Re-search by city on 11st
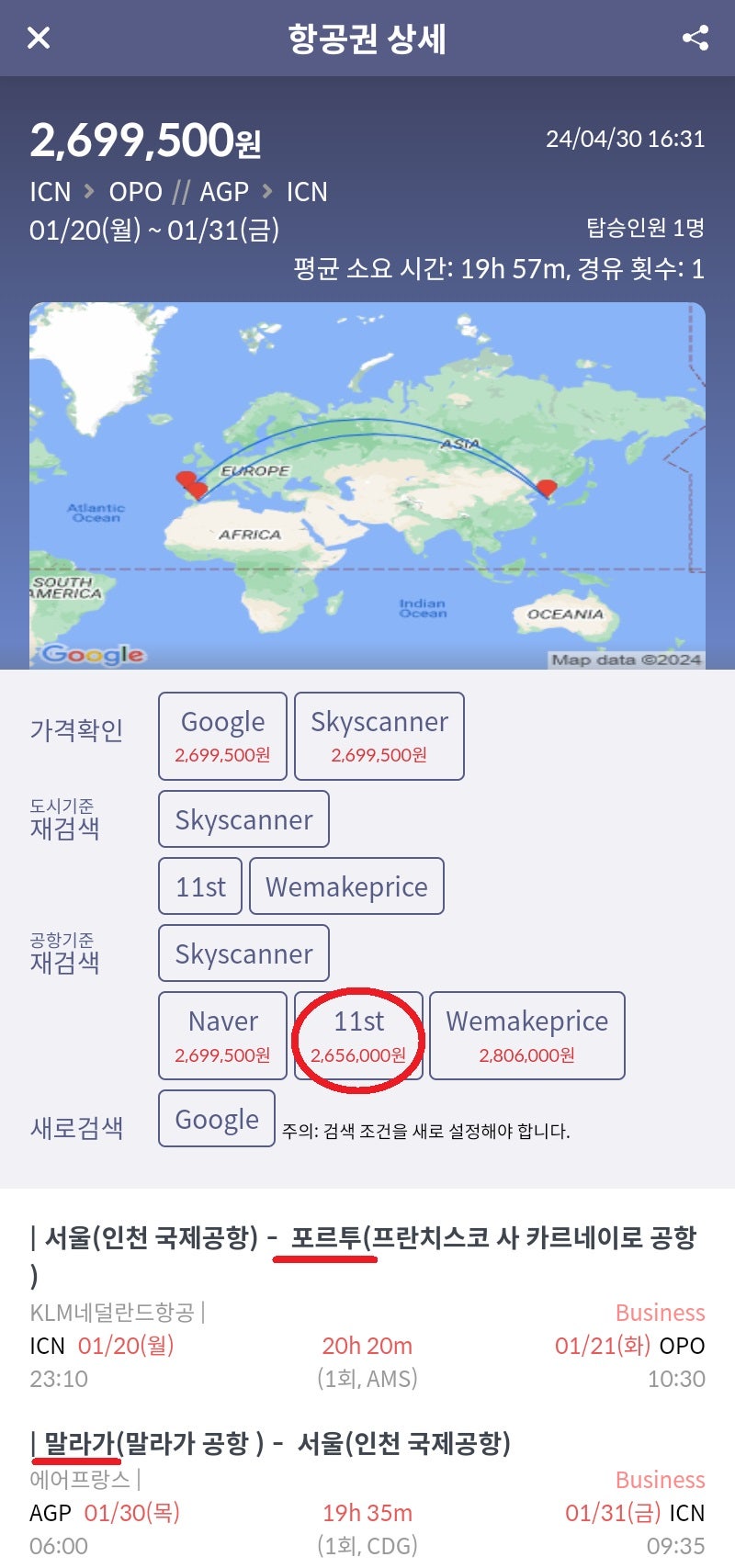 click(x=200, y=886)
